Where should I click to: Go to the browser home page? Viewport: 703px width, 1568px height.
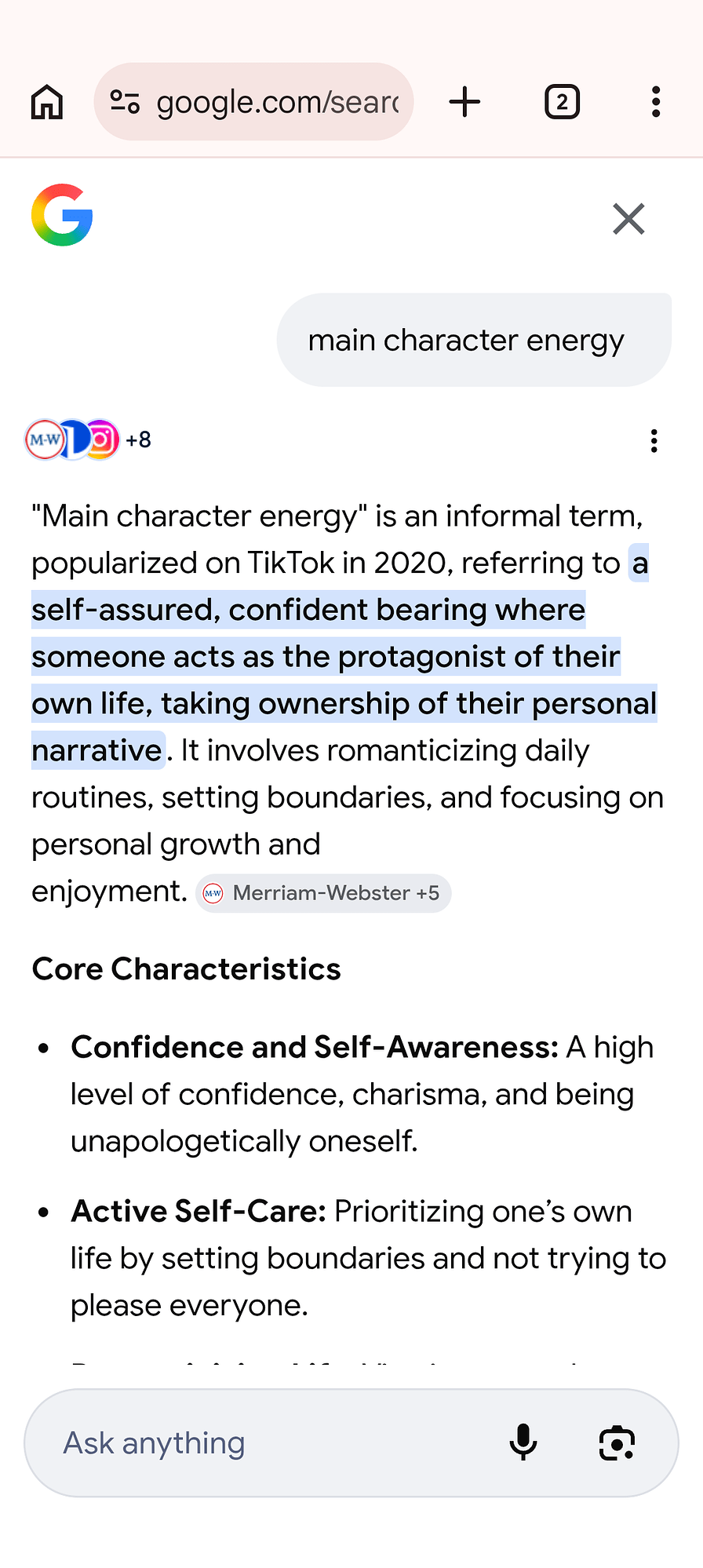tap(47, 102)
